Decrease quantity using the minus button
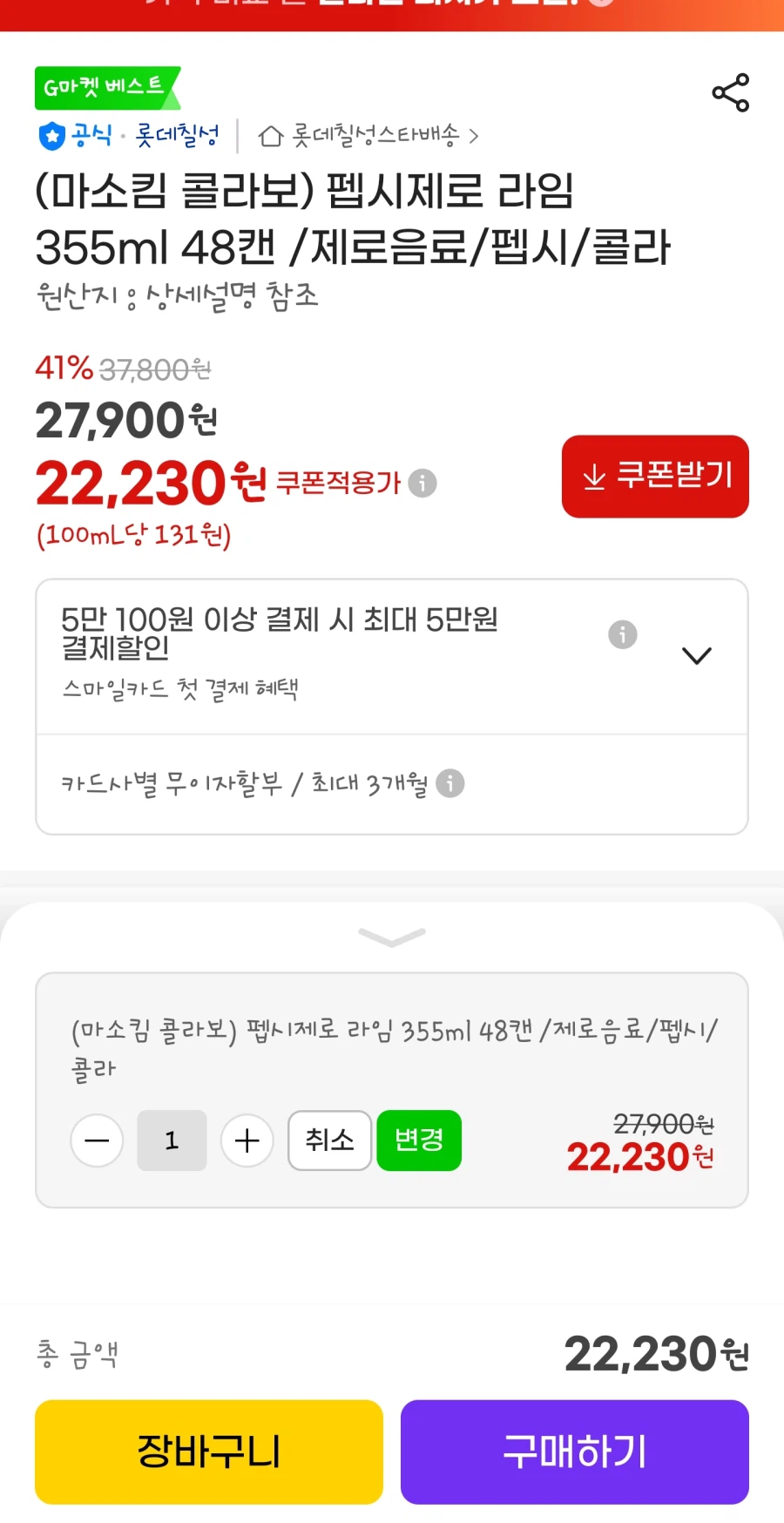 pyautogui.click(x=97, y=1141)
